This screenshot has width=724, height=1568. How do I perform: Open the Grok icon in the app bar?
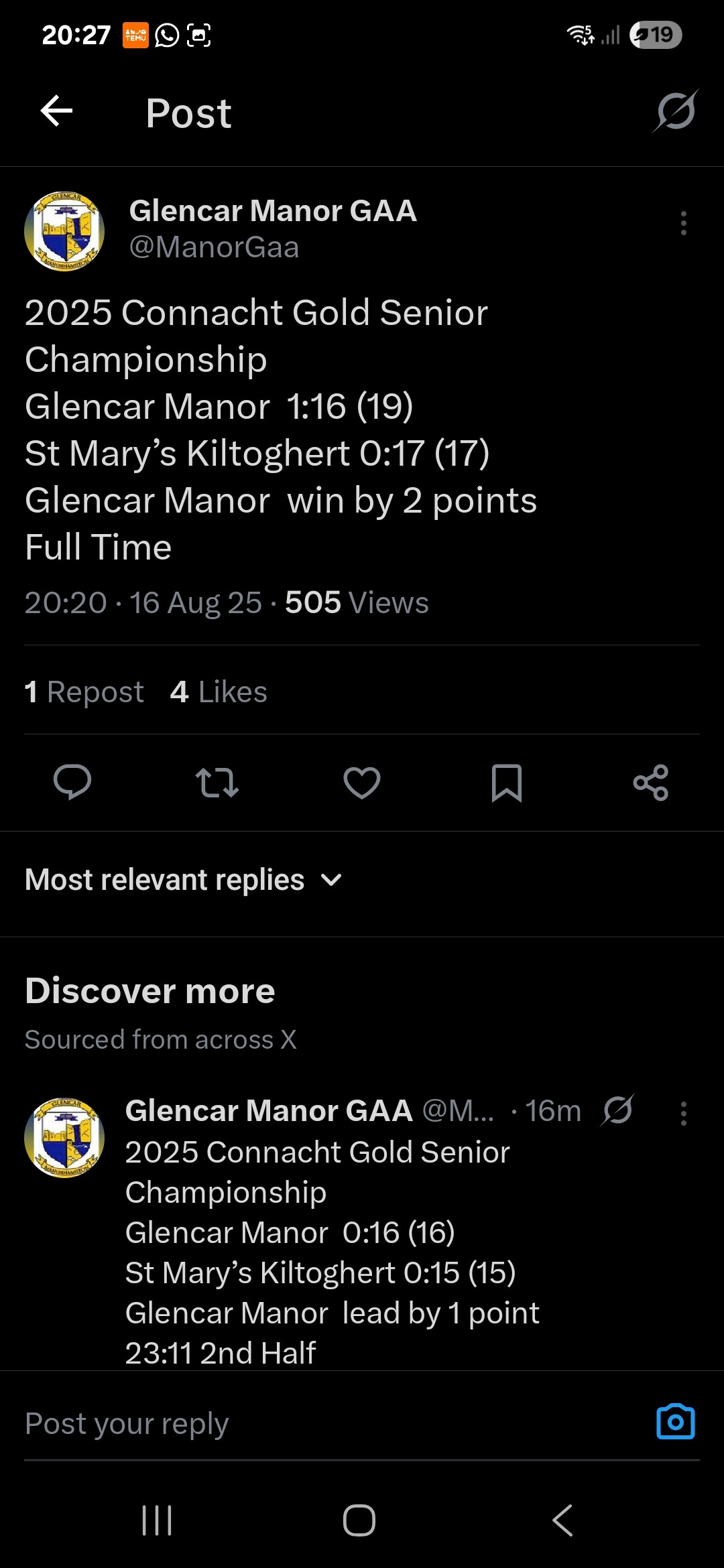pyautogui.click(x=676, y=111)
